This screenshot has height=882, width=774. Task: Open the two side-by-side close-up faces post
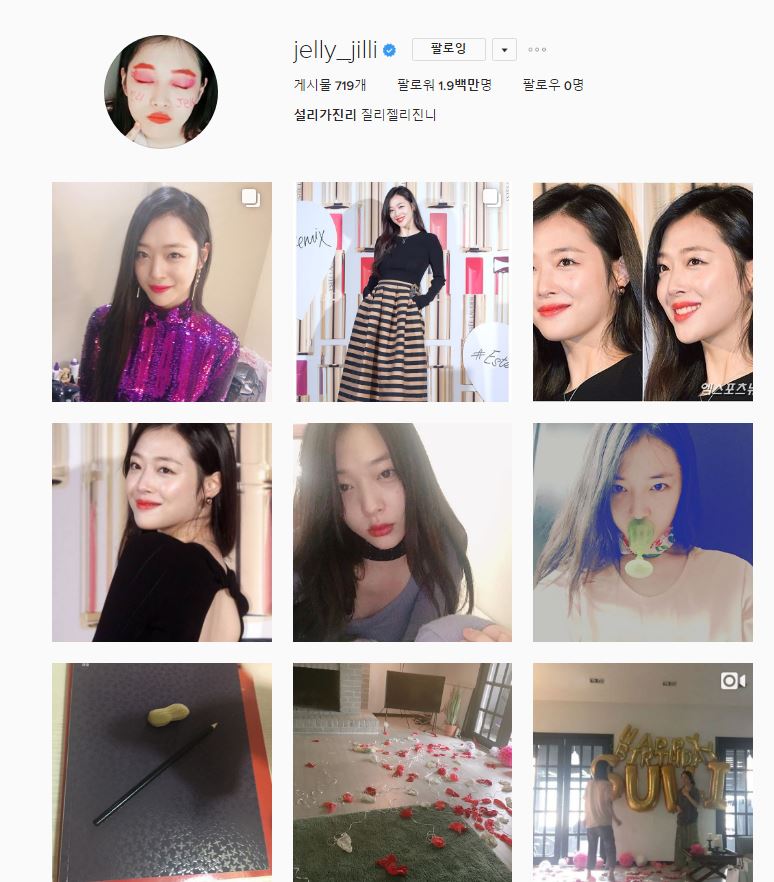click(x=642, y=292)
